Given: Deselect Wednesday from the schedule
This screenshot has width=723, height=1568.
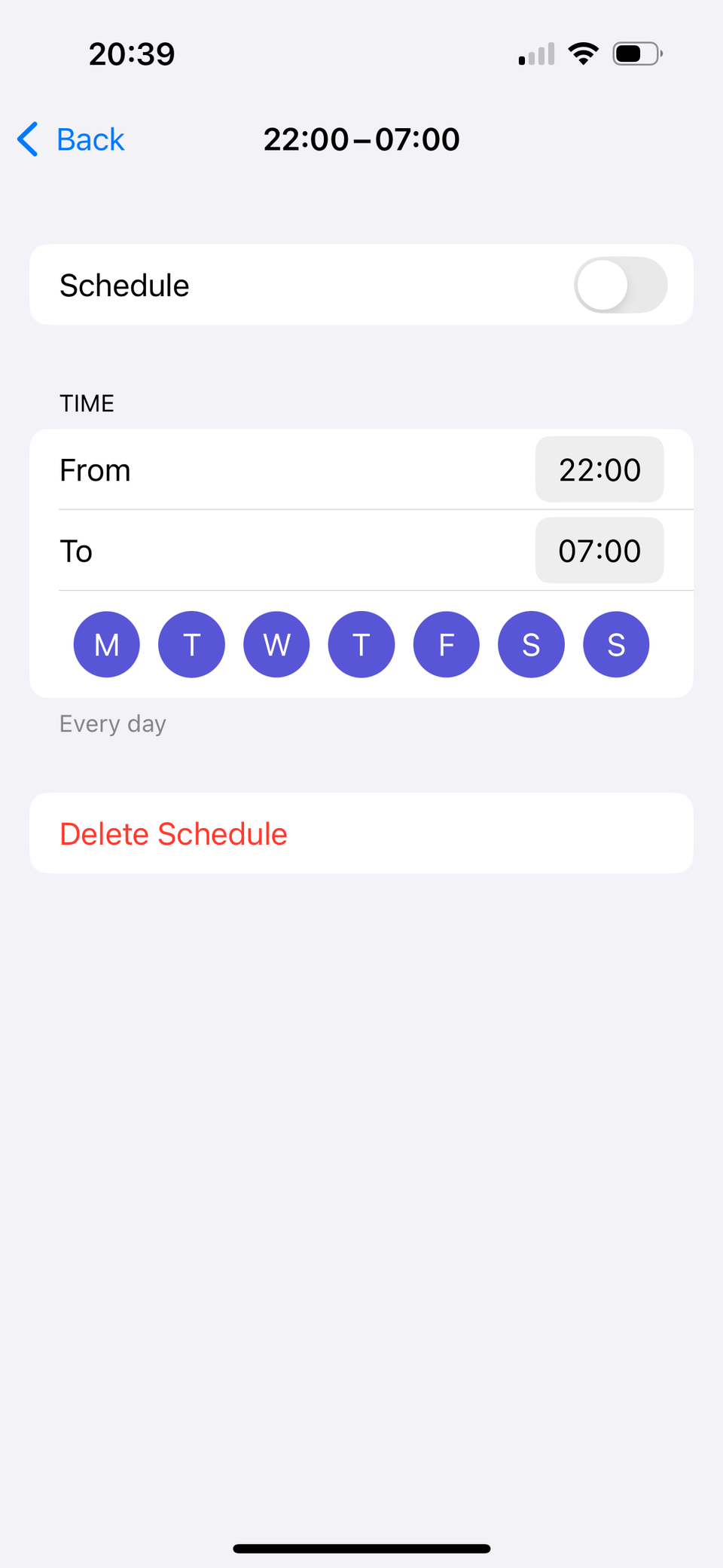Looking at the screenshot, I should click(x=276, y=644).
